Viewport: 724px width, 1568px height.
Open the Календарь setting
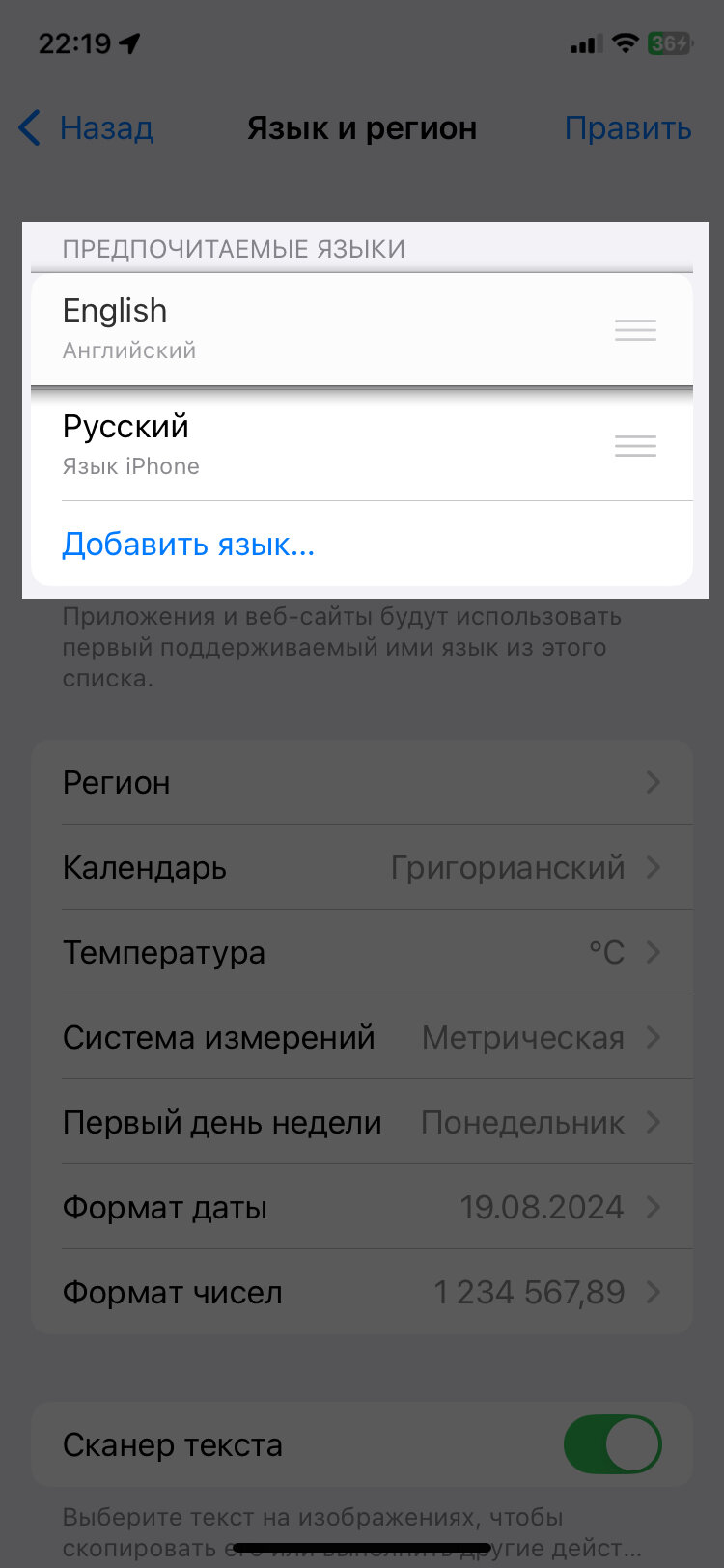tap(362, 867)
